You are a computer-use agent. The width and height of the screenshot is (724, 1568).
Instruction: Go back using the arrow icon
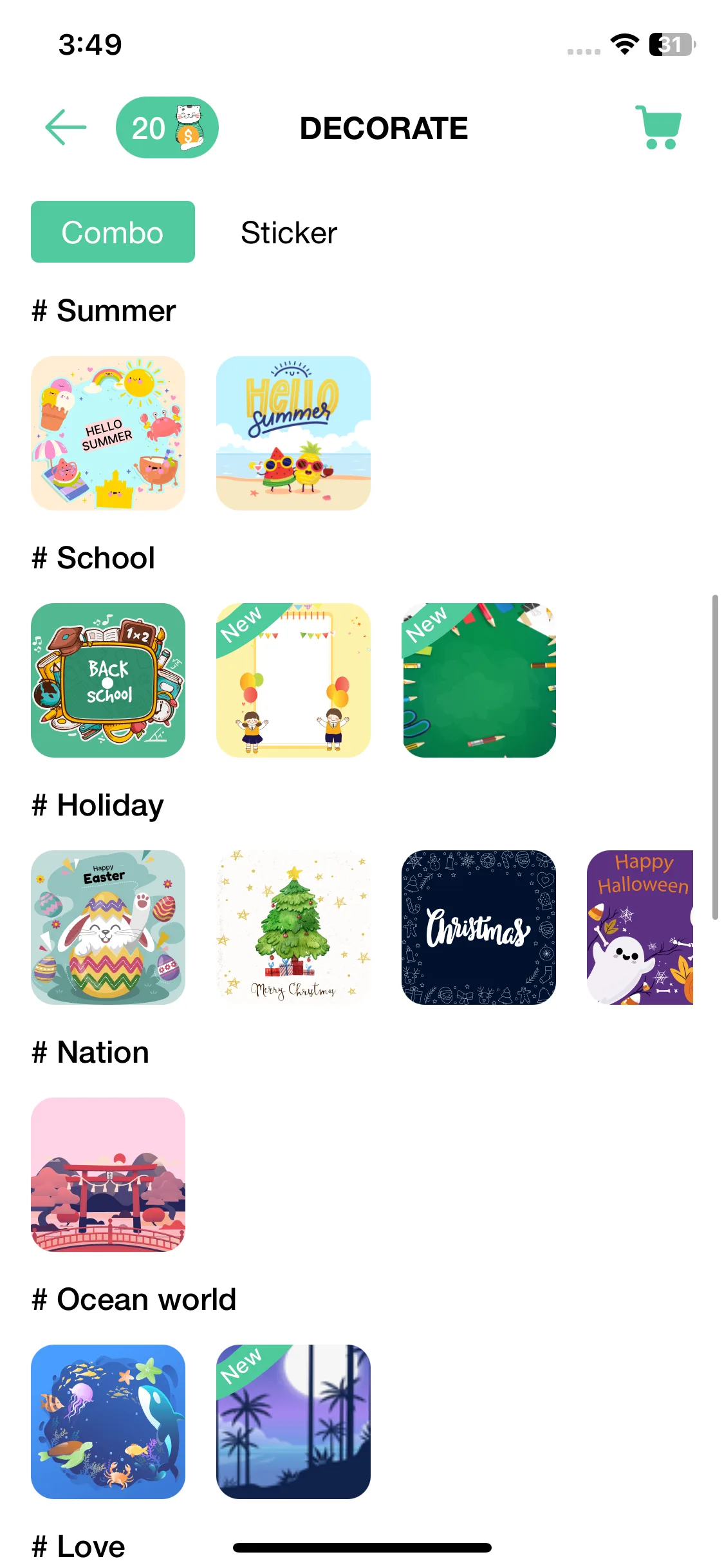(x=66, y=127)
